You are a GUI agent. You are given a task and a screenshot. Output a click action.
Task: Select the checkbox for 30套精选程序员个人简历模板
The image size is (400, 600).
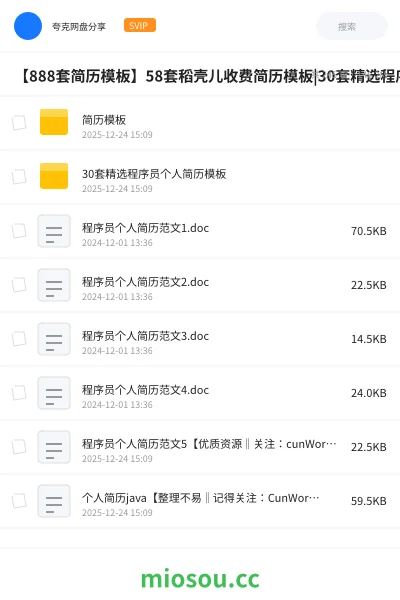click(19, 177)
